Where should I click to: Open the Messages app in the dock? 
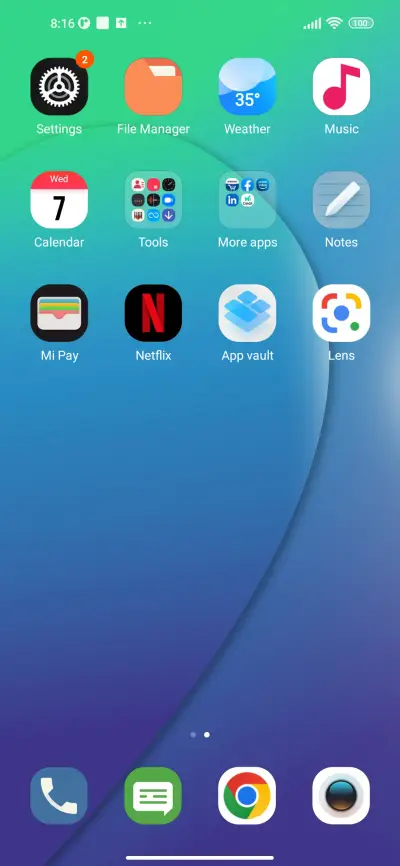click(153, 796)
